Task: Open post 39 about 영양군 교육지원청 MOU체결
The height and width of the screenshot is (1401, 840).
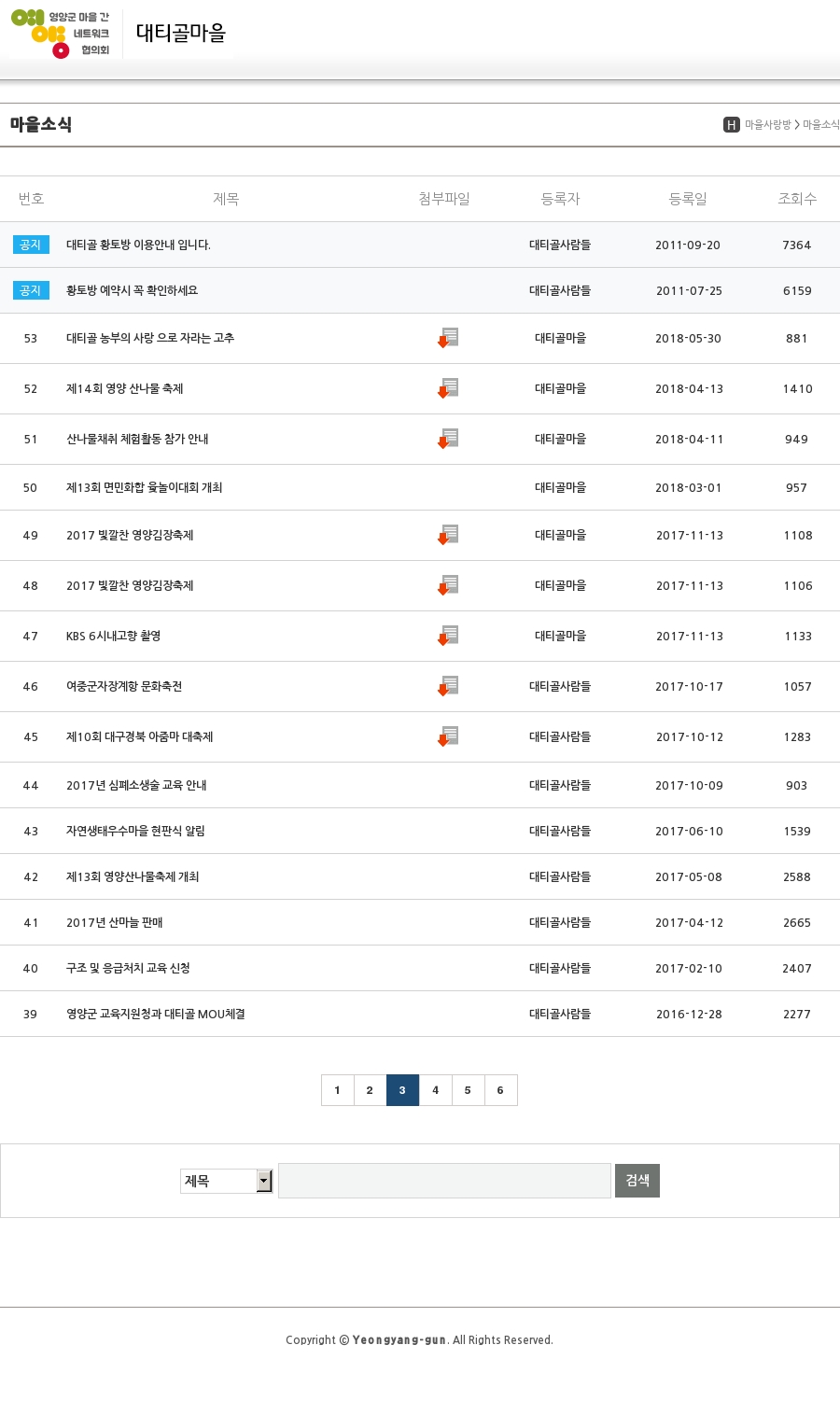Action: coord(155,1015)
